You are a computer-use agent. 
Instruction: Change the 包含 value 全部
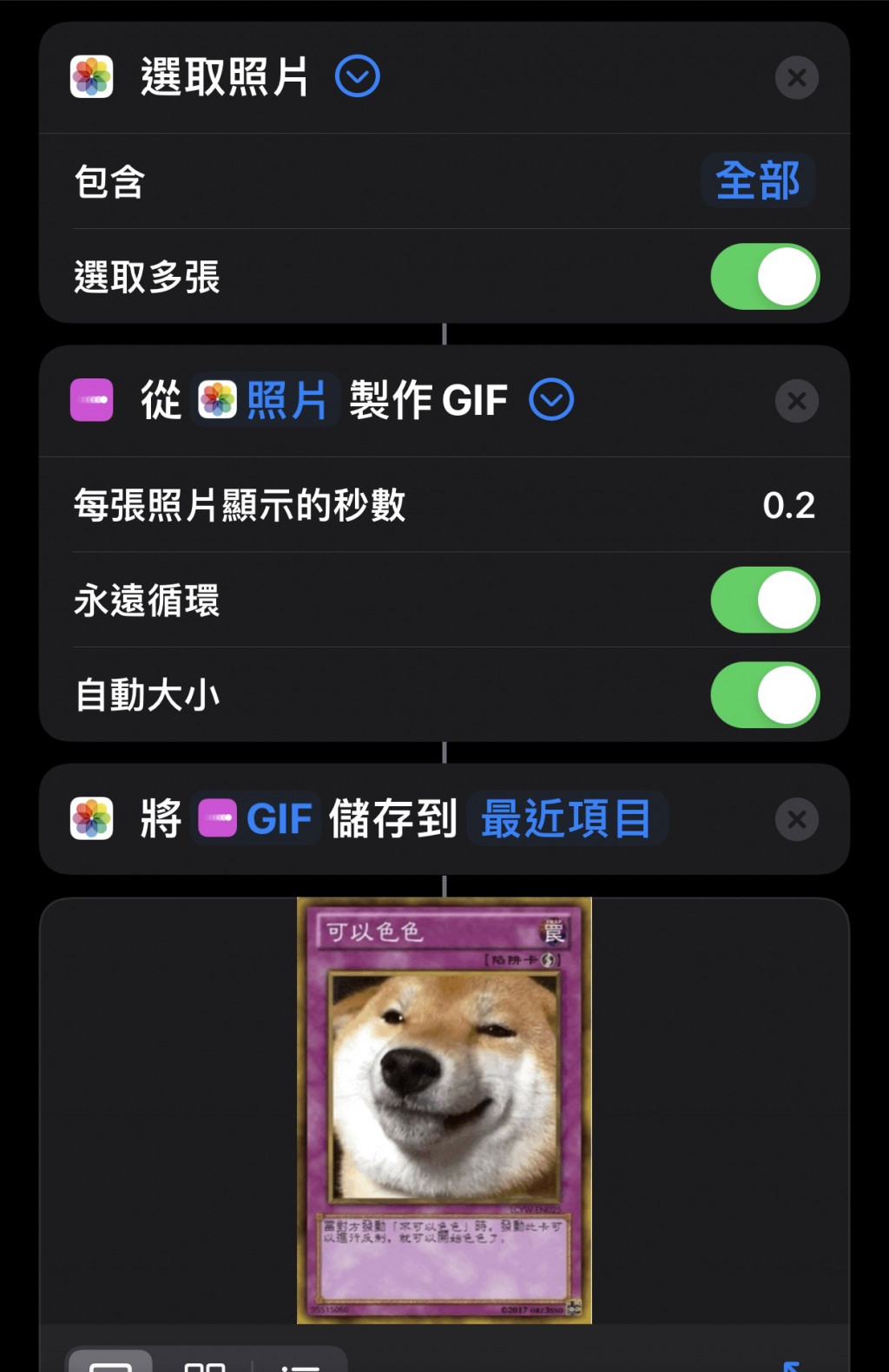757,181
